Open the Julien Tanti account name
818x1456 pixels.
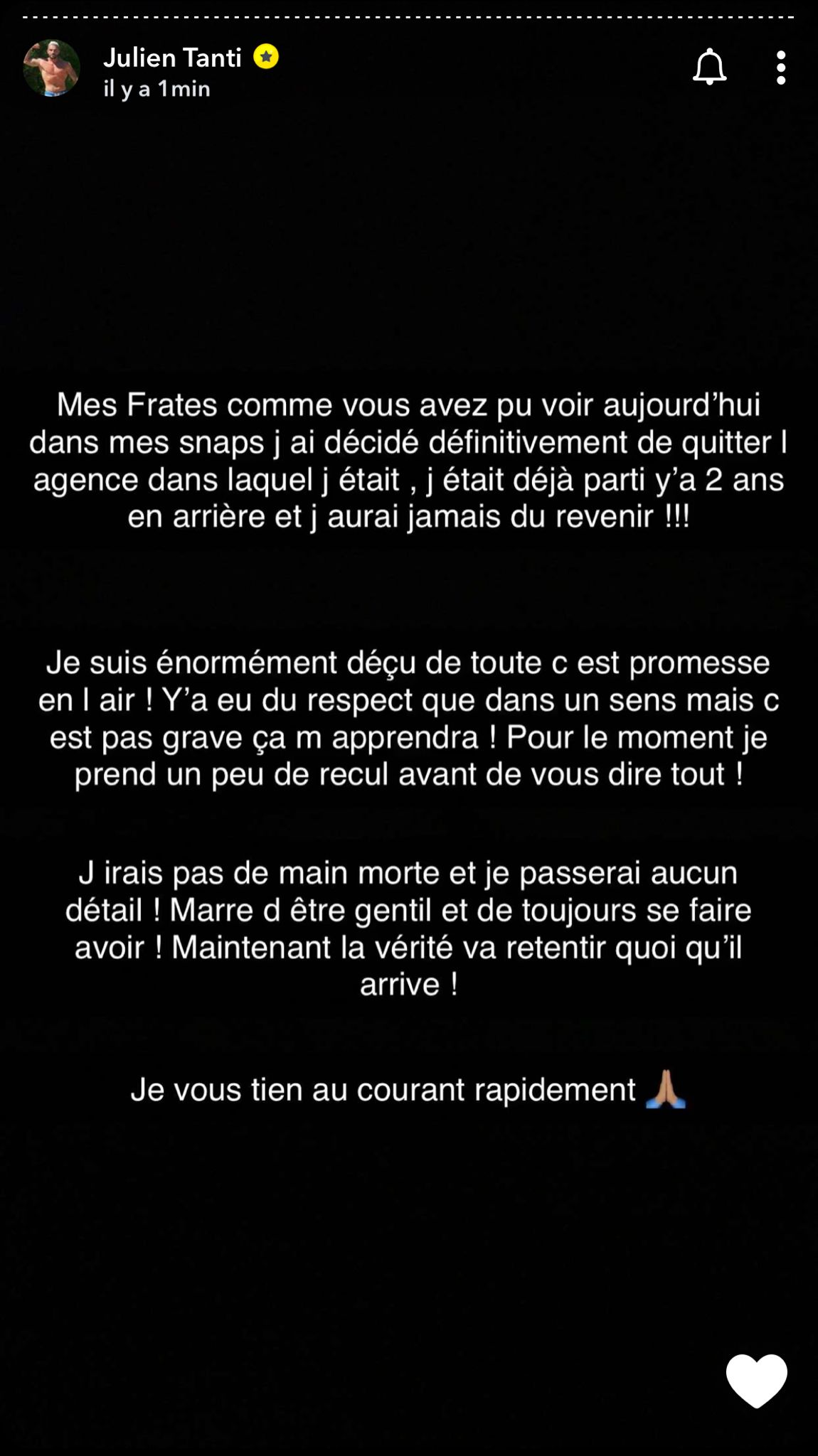pos(172,57)
